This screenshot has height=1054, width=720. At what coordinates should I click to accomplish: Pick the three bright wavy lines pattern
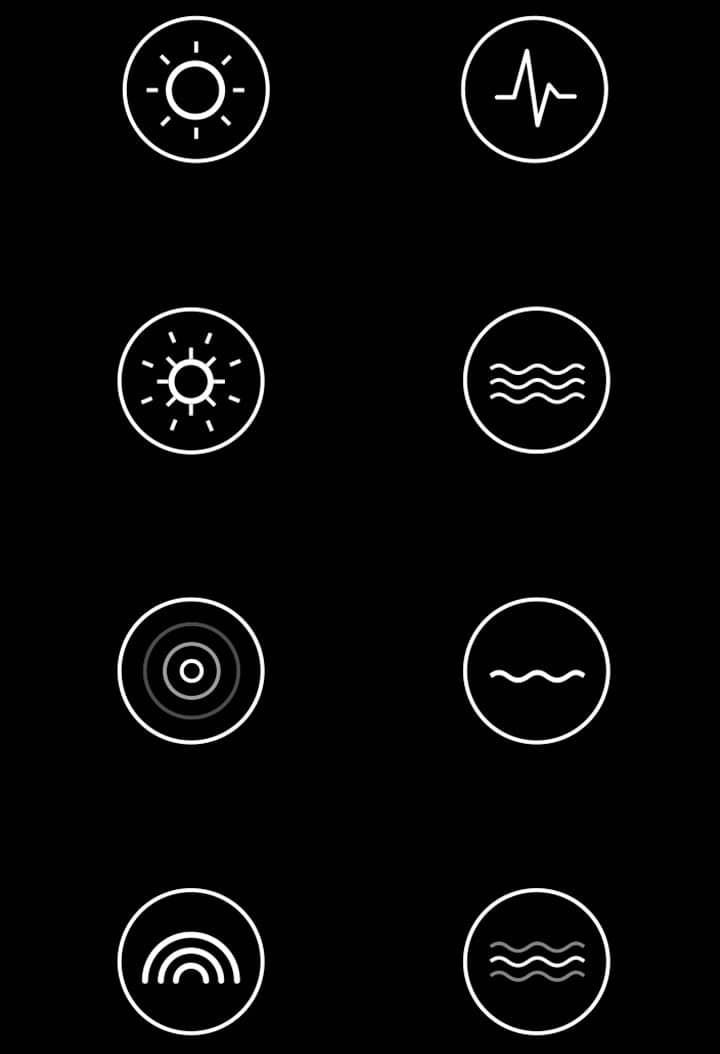point(537,380)
